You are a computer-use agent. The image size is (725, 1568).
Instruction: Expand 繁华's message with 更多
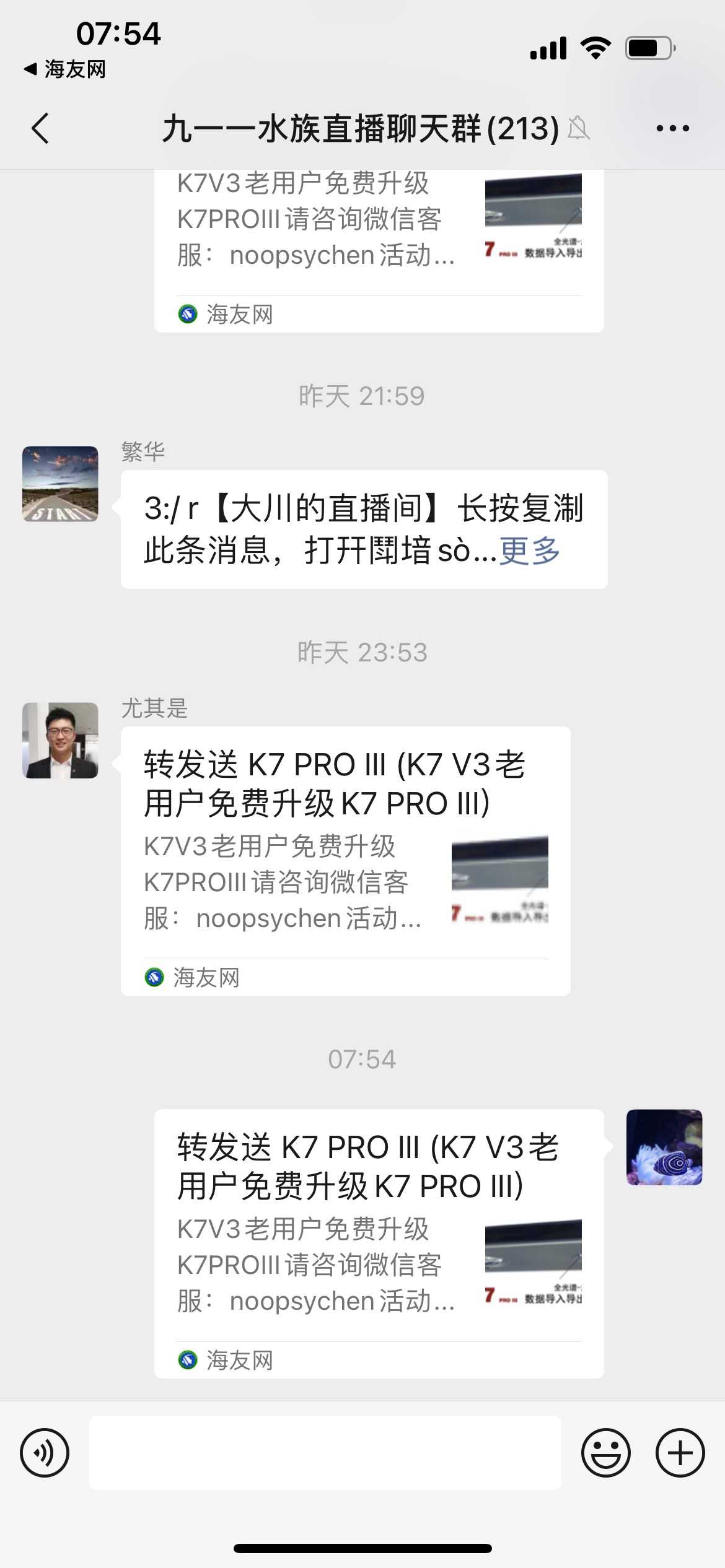click(529, 551)
